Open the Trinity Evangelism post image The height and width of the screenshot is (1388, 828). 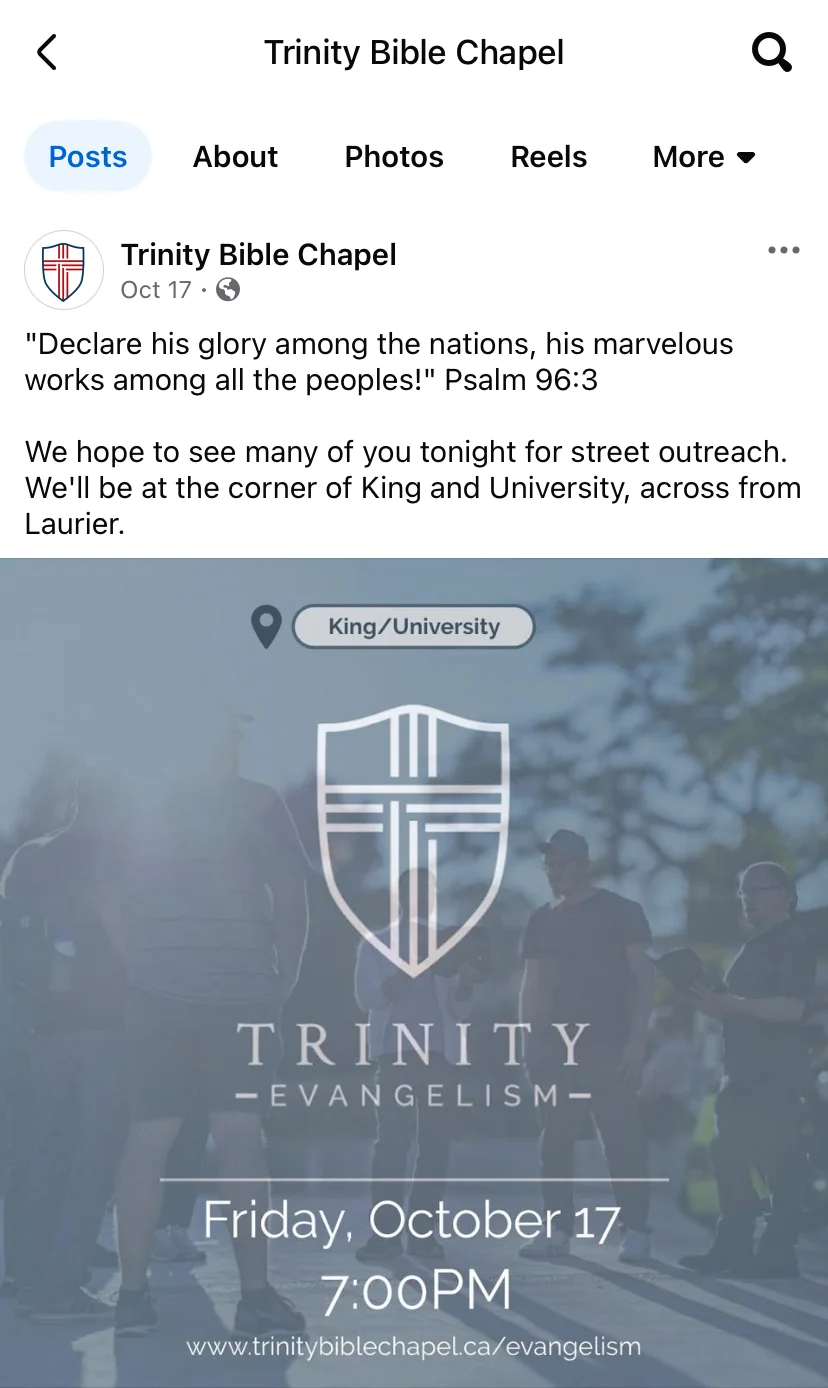(x=414, y=970)
